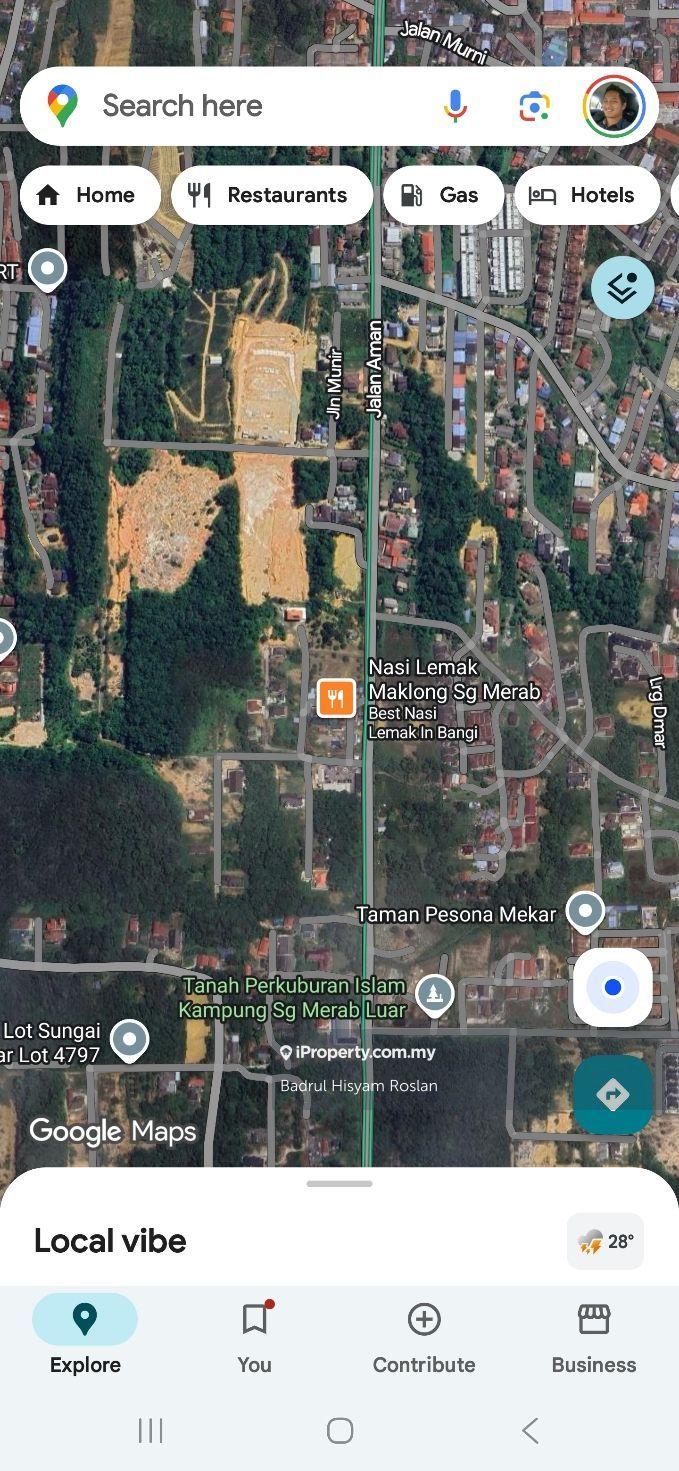Screen dimensions: 679x1471
Task: Center map on my location
Action: tap(613, 988)
